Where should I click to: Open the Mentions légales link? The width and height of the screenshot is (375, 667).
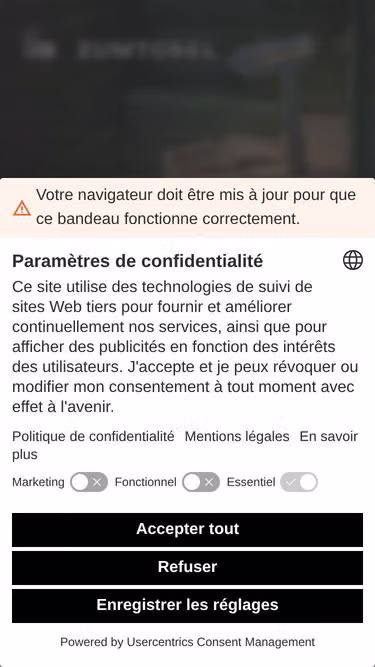(x=237, y=436)
